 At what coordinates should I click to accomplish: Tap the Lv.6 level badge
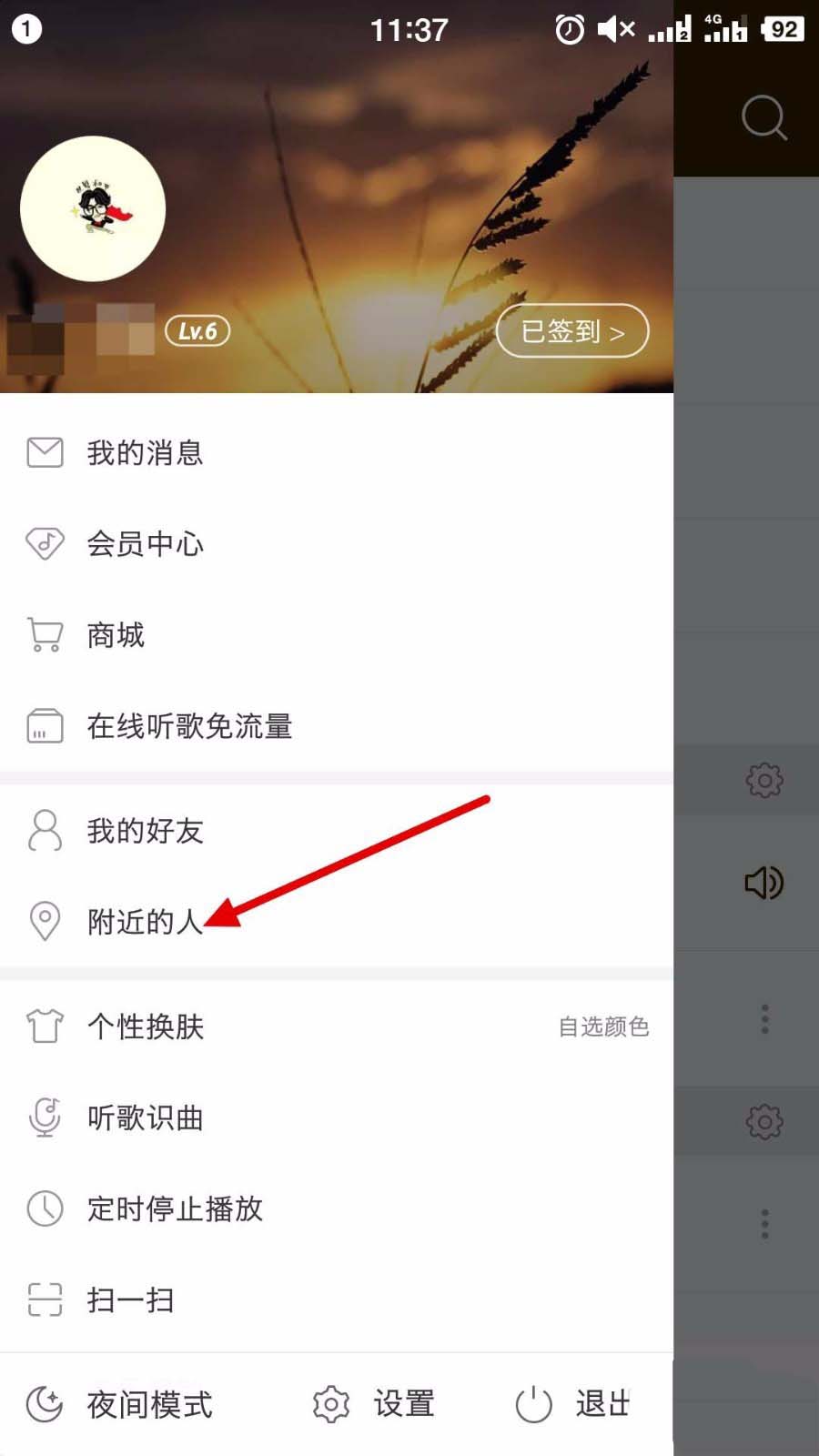point(197,330)
